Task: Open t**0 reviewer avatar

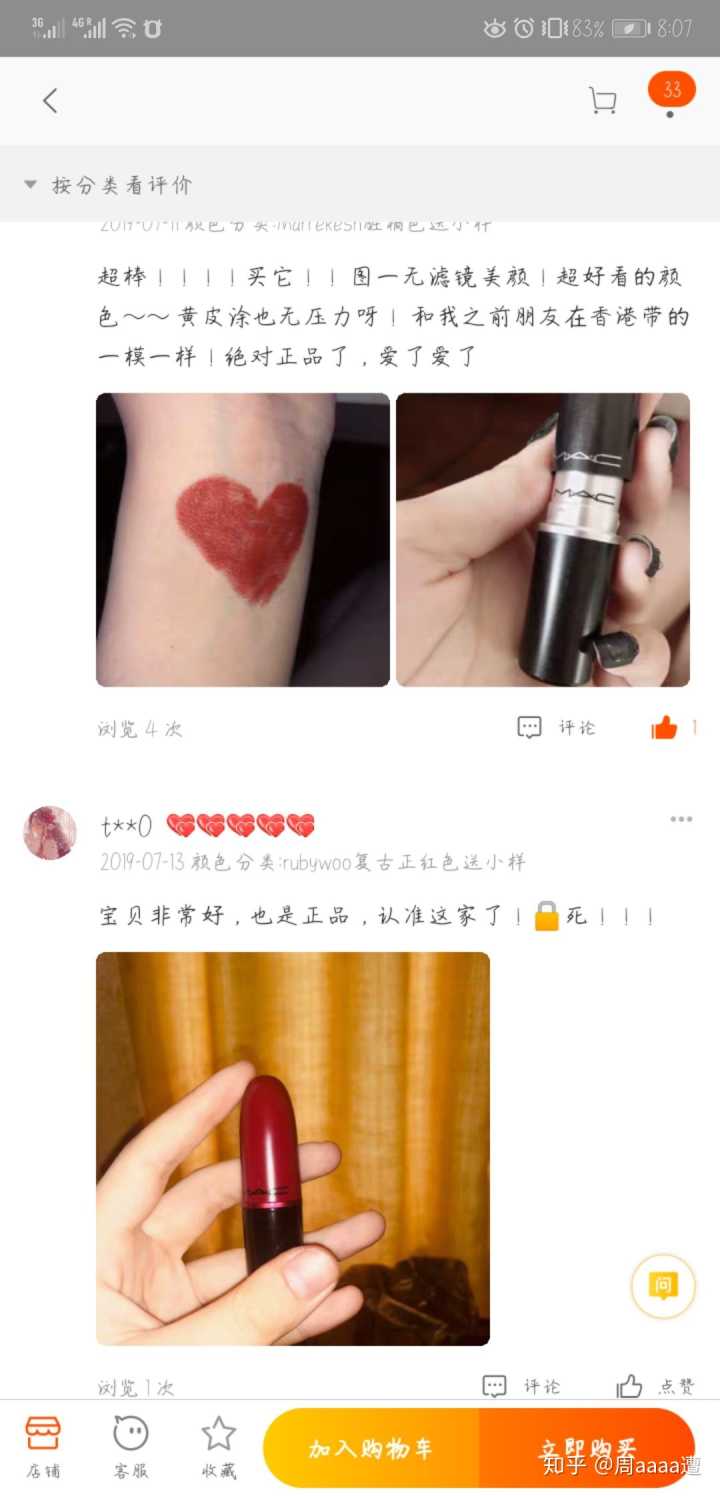Action: 50,832
